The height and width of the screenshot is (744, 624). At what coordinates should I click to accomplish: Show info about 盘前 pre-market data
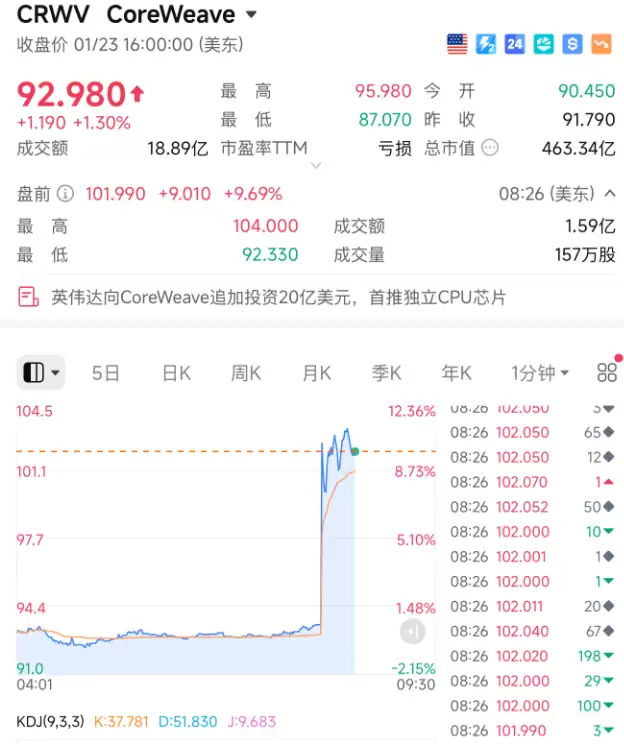coord(65,194)
